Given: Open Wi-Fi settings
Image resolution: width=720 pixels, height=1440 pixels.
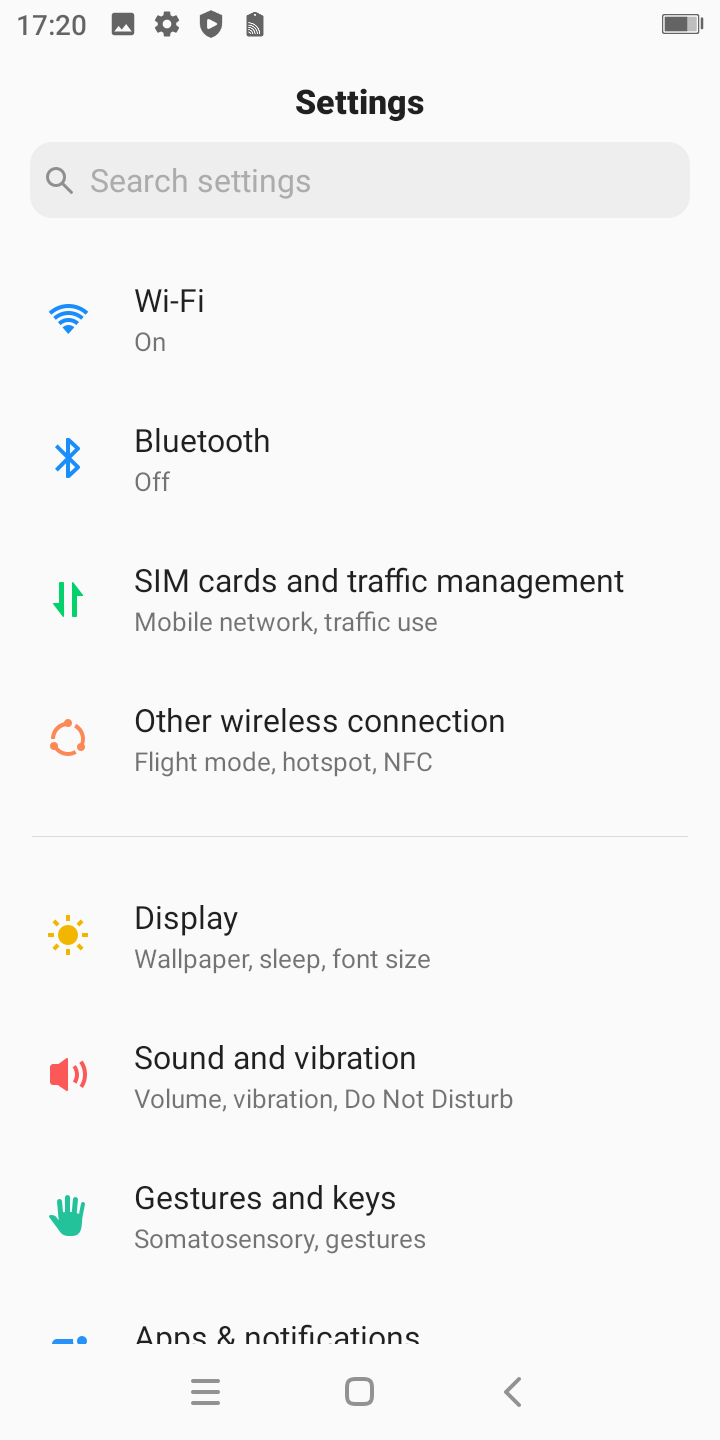Looking at the screenshot, I should 360,320.
